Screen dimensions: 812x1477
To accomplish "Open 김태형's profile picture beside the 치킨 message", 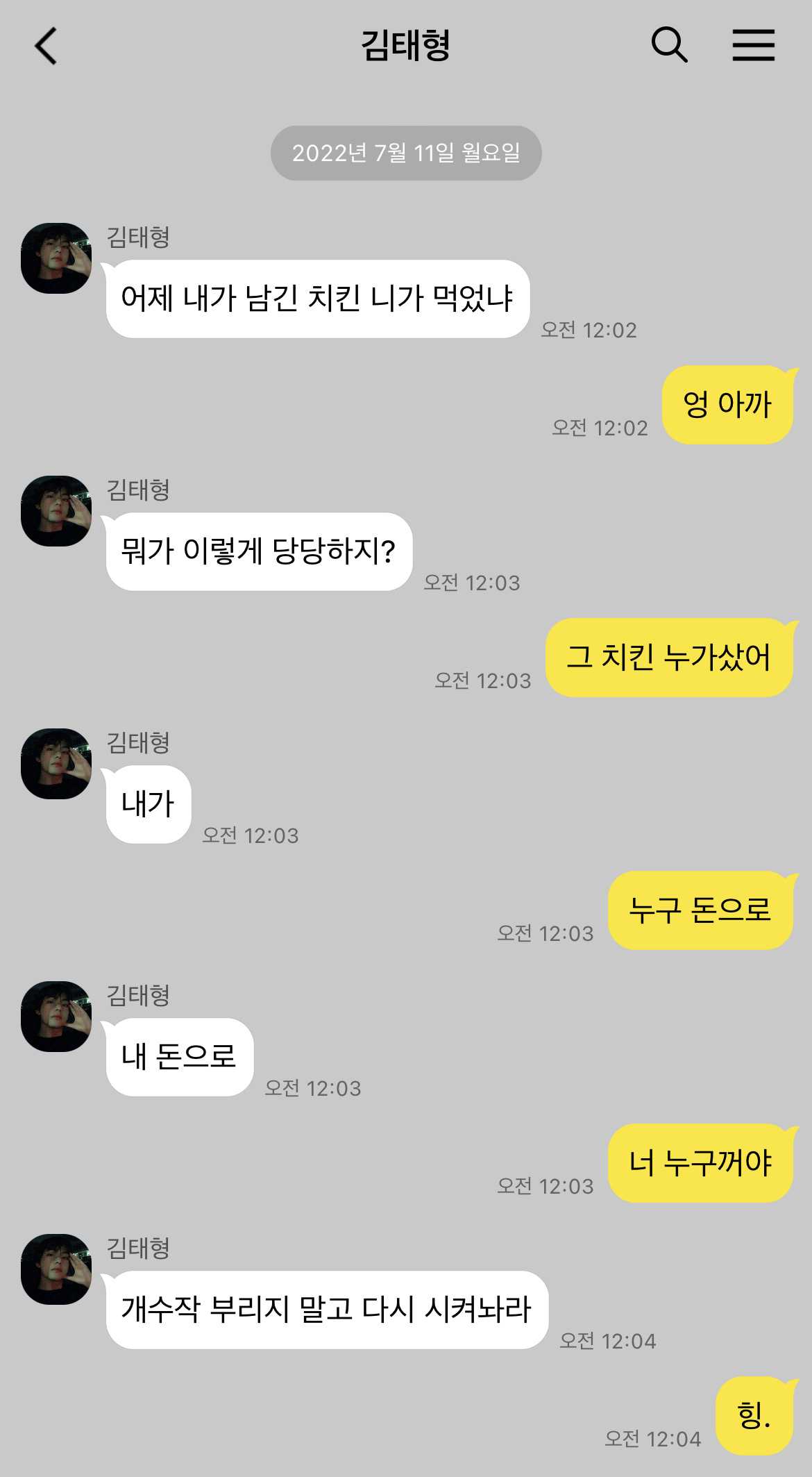I will [56, 258].
